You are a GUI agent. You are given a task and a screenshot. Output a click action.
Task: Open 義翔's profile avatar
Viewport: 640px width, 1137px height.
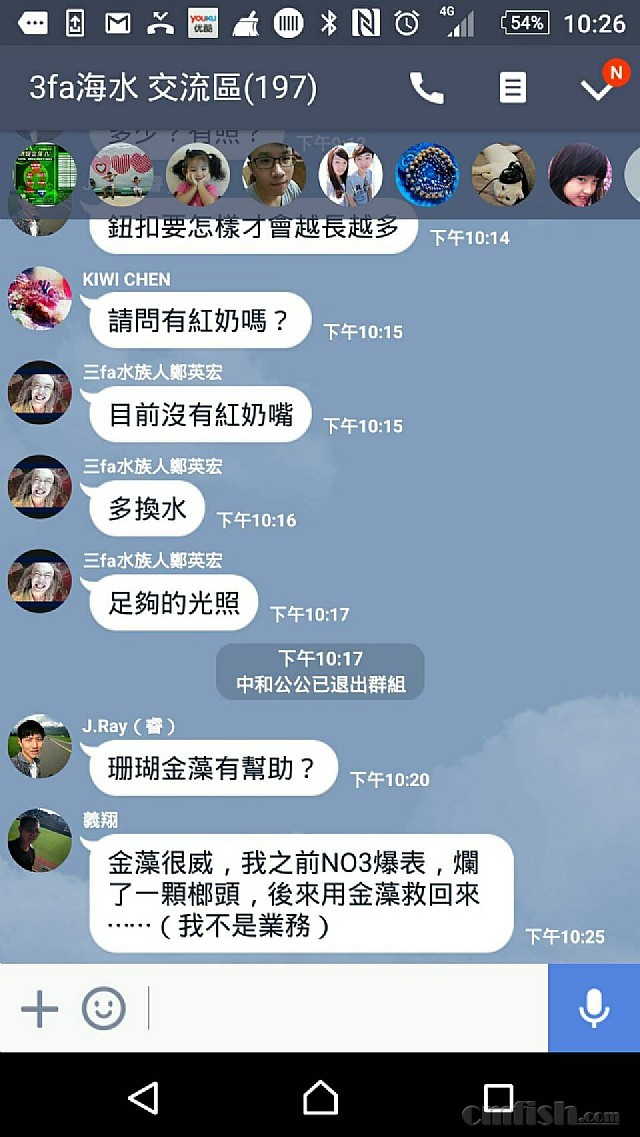[40, 840]
